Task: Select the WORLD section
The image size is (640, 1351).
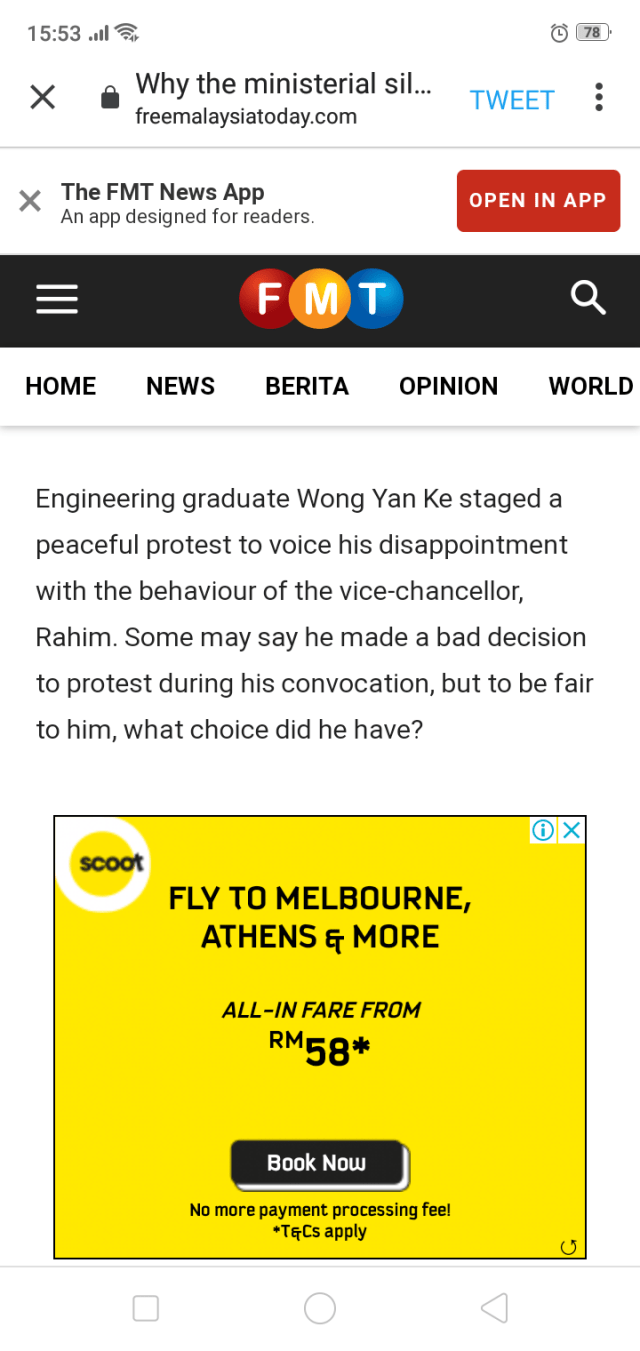Action: [590, 386]
